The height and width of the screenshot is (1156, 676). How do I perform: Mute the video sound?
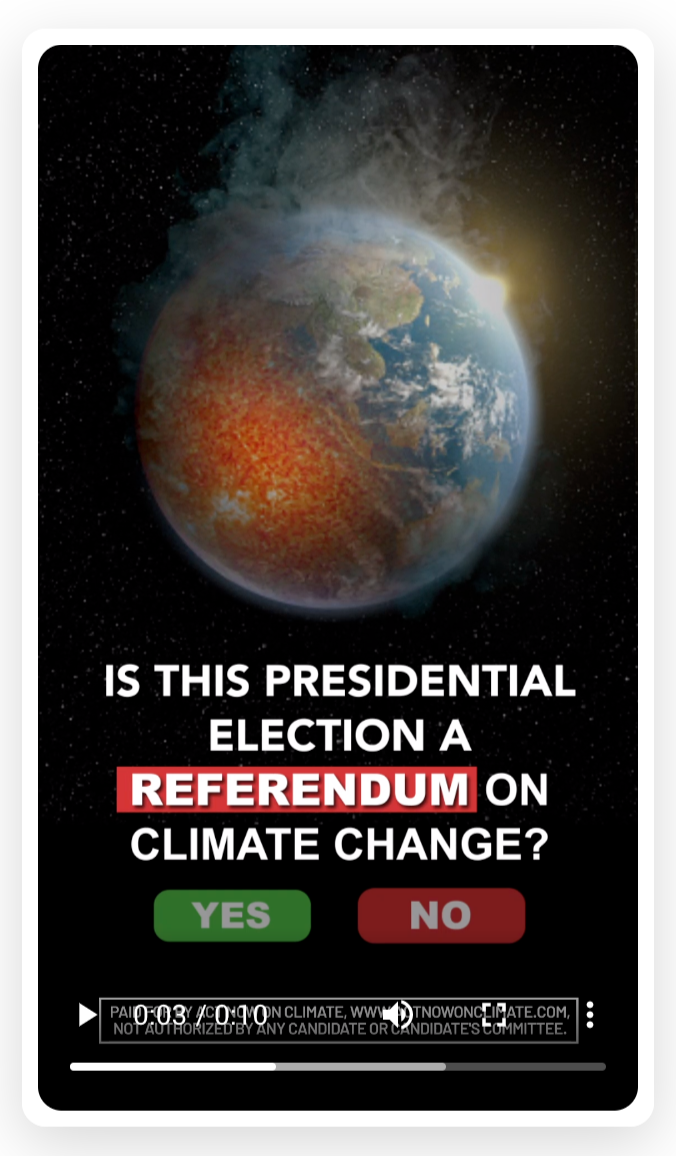click(x=399, y=1014)
